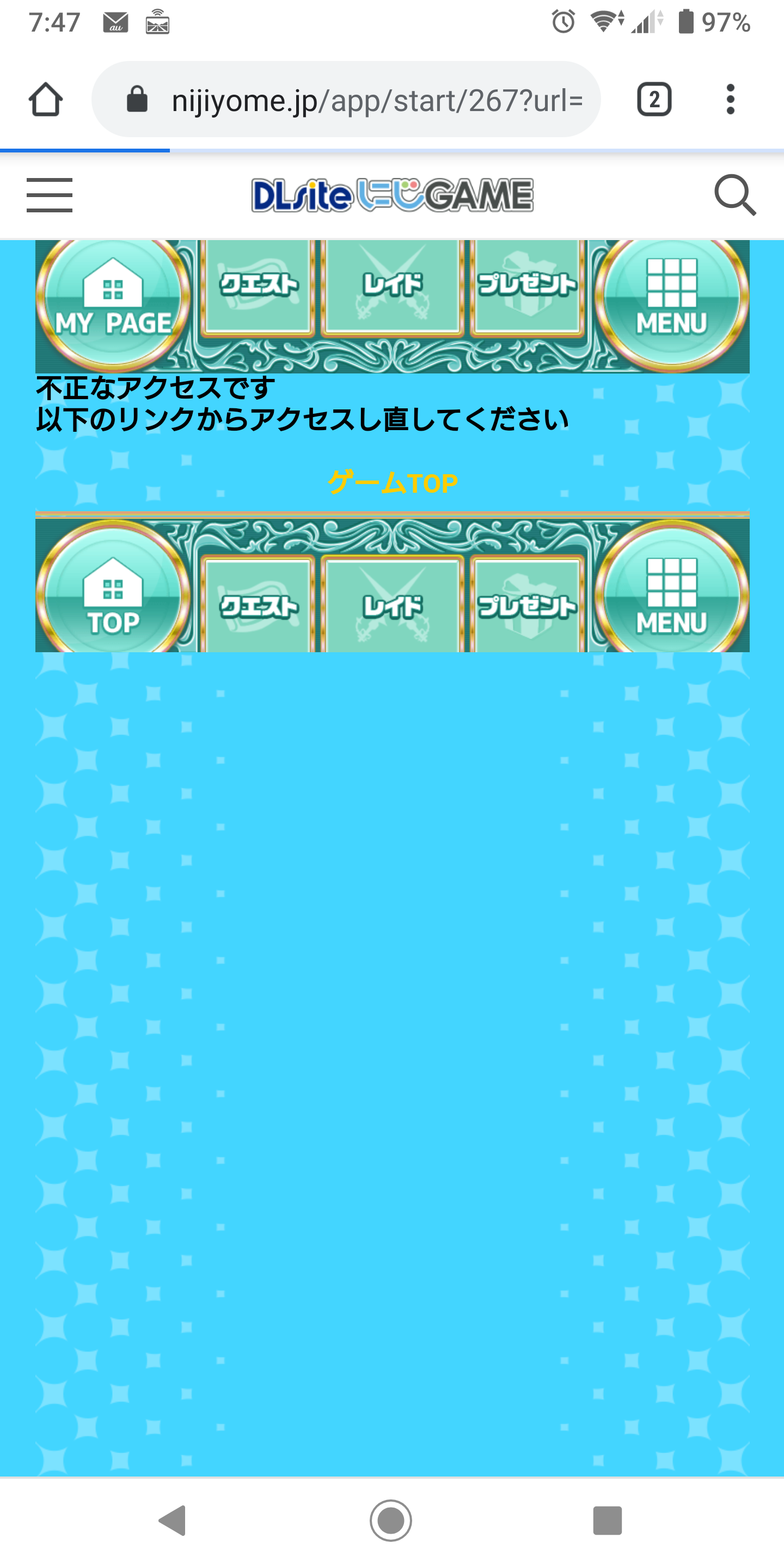Screen dimensions: 784x1568
Task: Tap the DLsite にじGAME logo
Action: coord(392,195)
